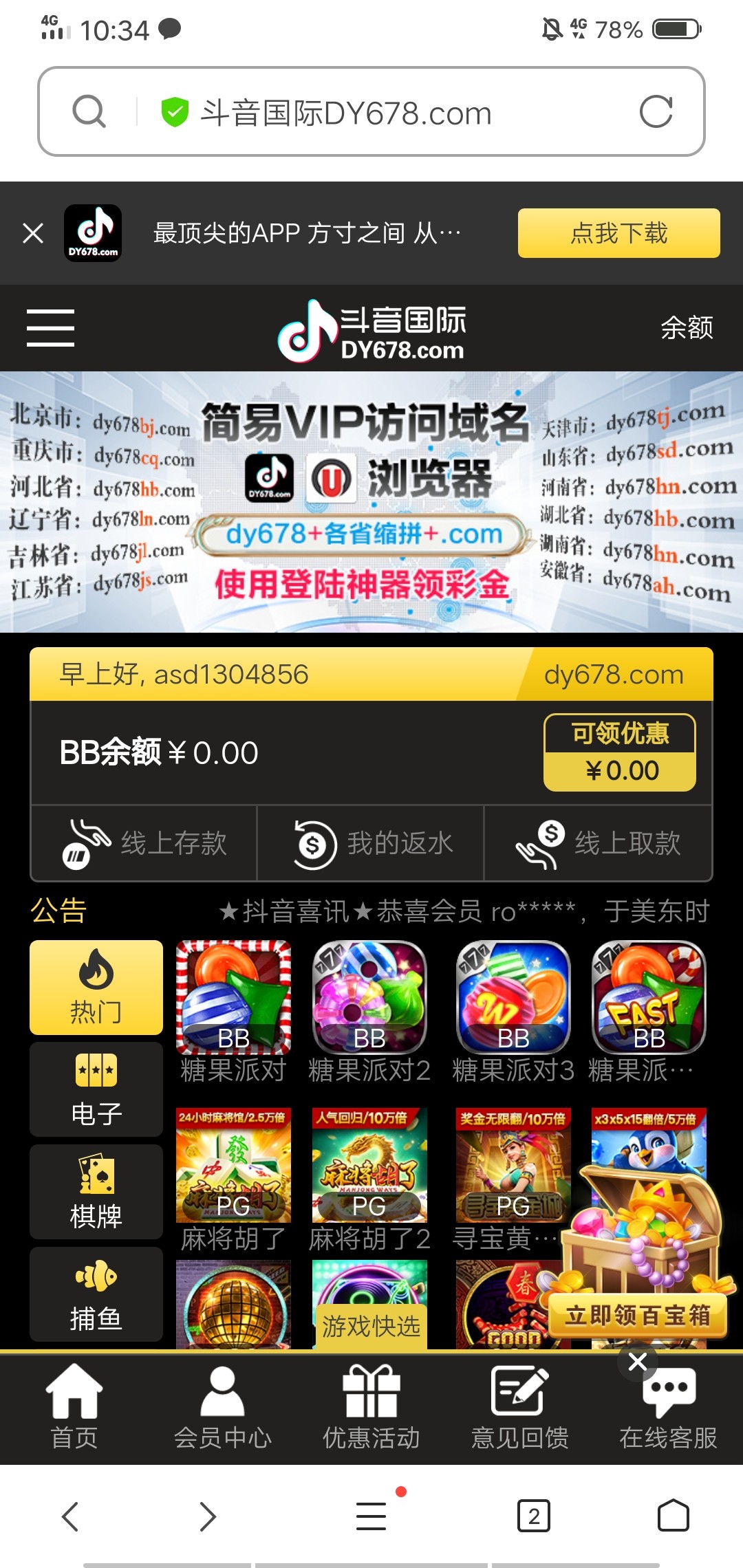Image resolution: width=743 pixels, height=1568 pixels.
Task: Close the floating treasure chest popup
Action: [x=638, y=1361]
